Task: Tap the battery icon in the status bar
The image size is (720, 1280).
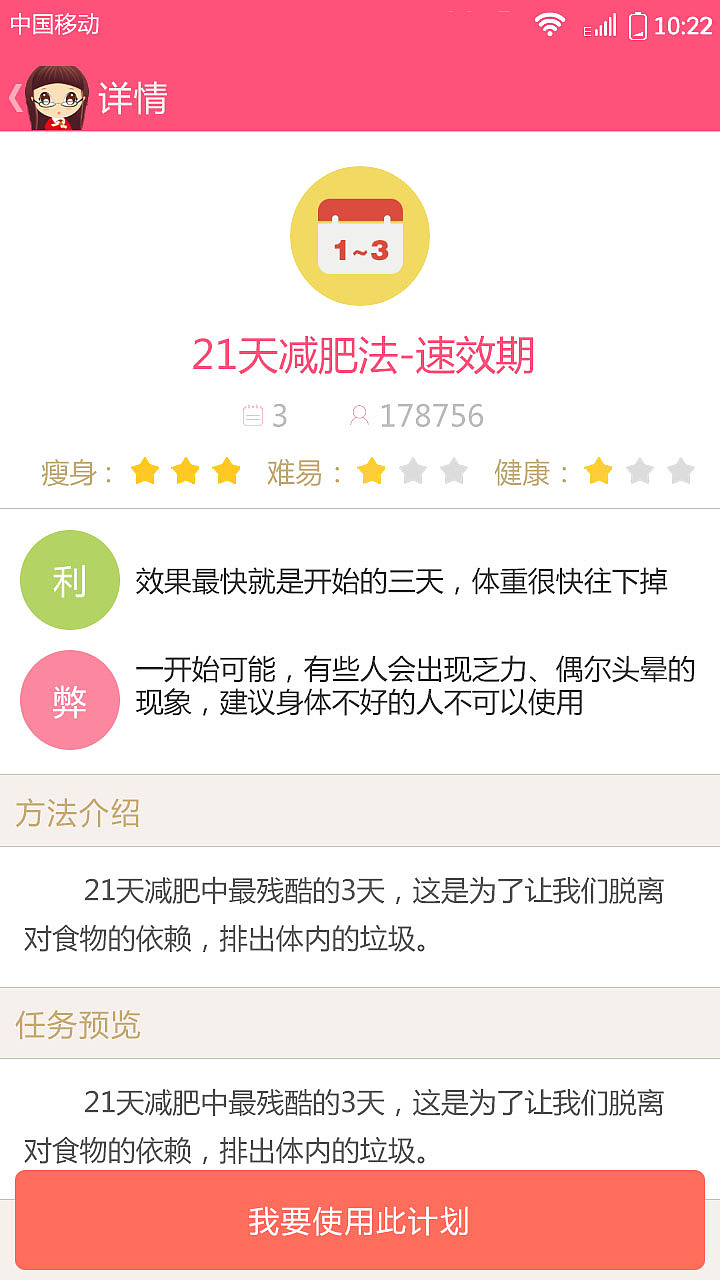Action: pyautogui.click(x=637, y=27)
